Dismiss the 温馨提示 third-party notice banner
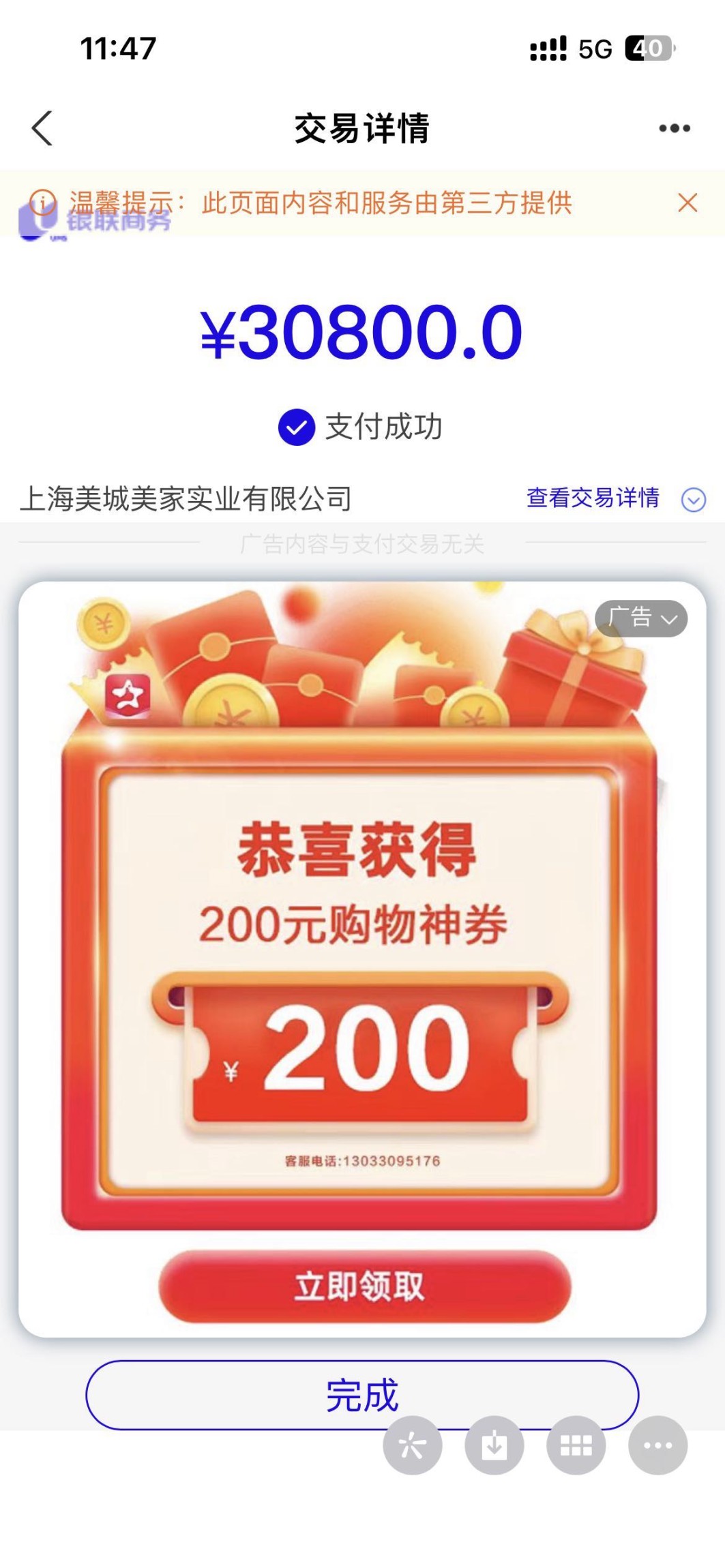This screenshot has width=725, height=1568. [x=687, y=202]
